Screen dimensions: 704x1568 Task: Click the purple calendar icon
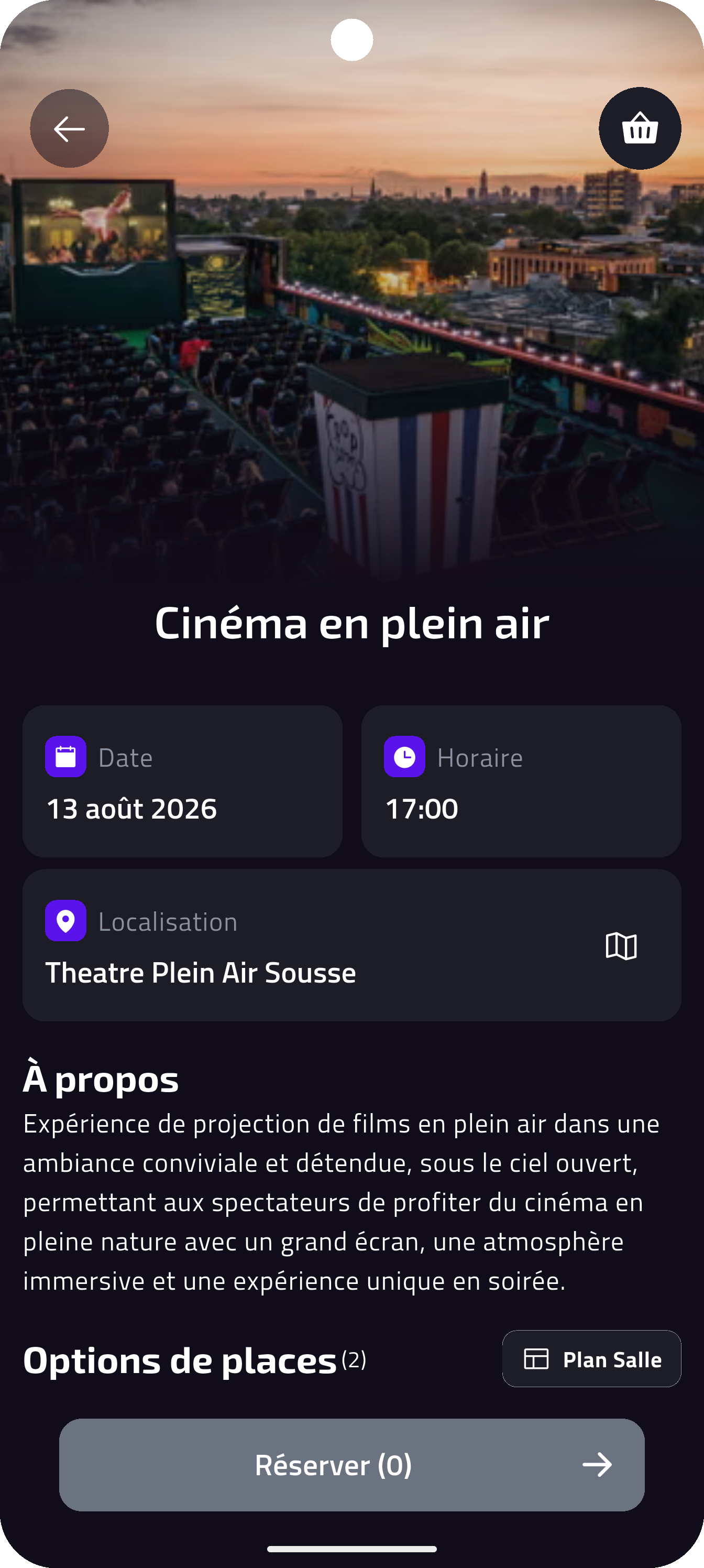[x=65, y=757]
